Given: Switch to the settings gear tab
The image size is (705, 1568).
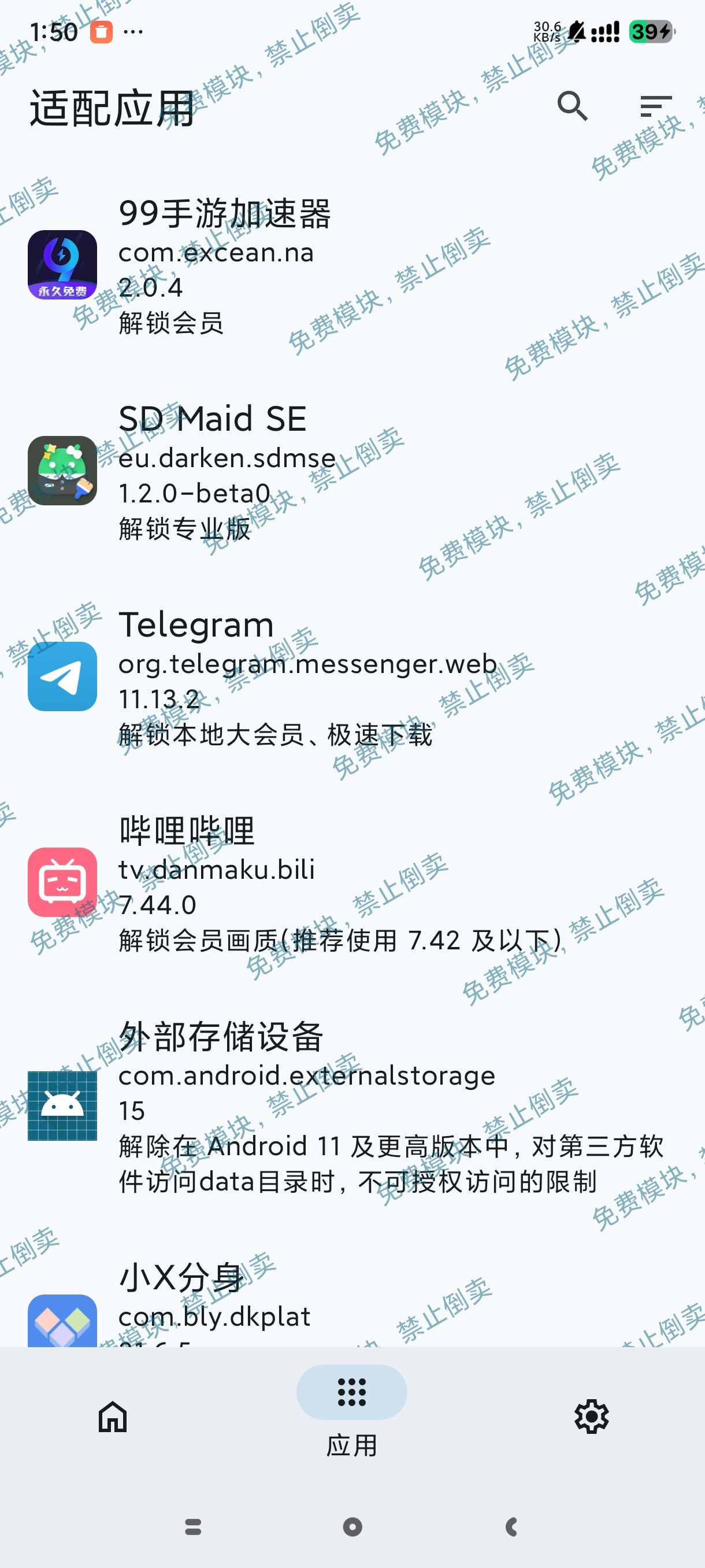Looking at the screenshot, I should point(591,1416).
